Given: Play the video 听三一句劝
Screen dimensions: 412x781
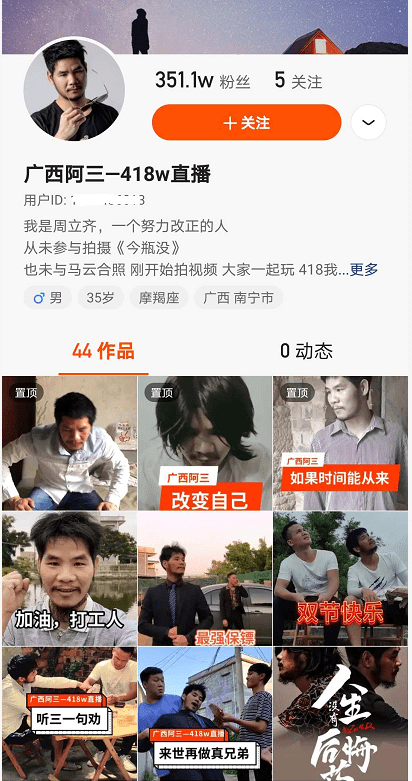Looking at the screenshot, I should [x=69, y=714].
